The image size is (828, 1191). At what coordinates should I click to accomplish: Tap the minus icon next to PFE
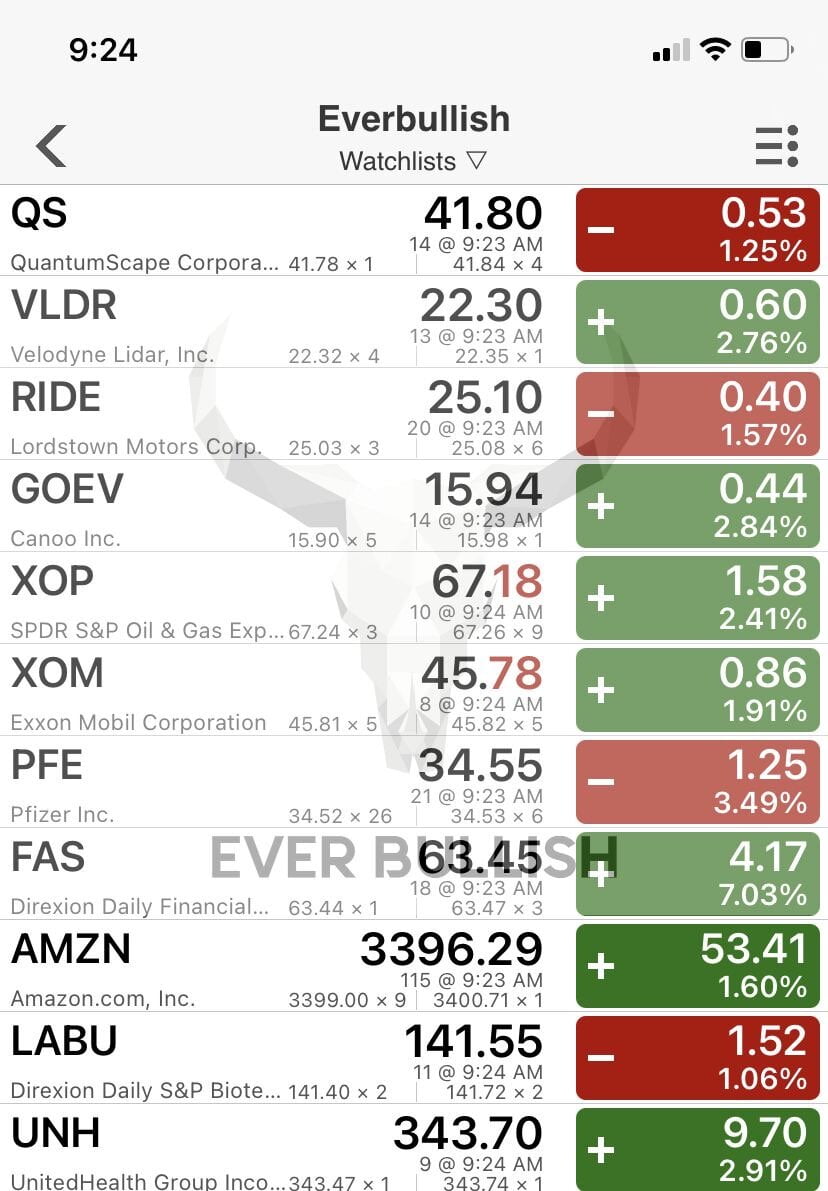point(601,781)
